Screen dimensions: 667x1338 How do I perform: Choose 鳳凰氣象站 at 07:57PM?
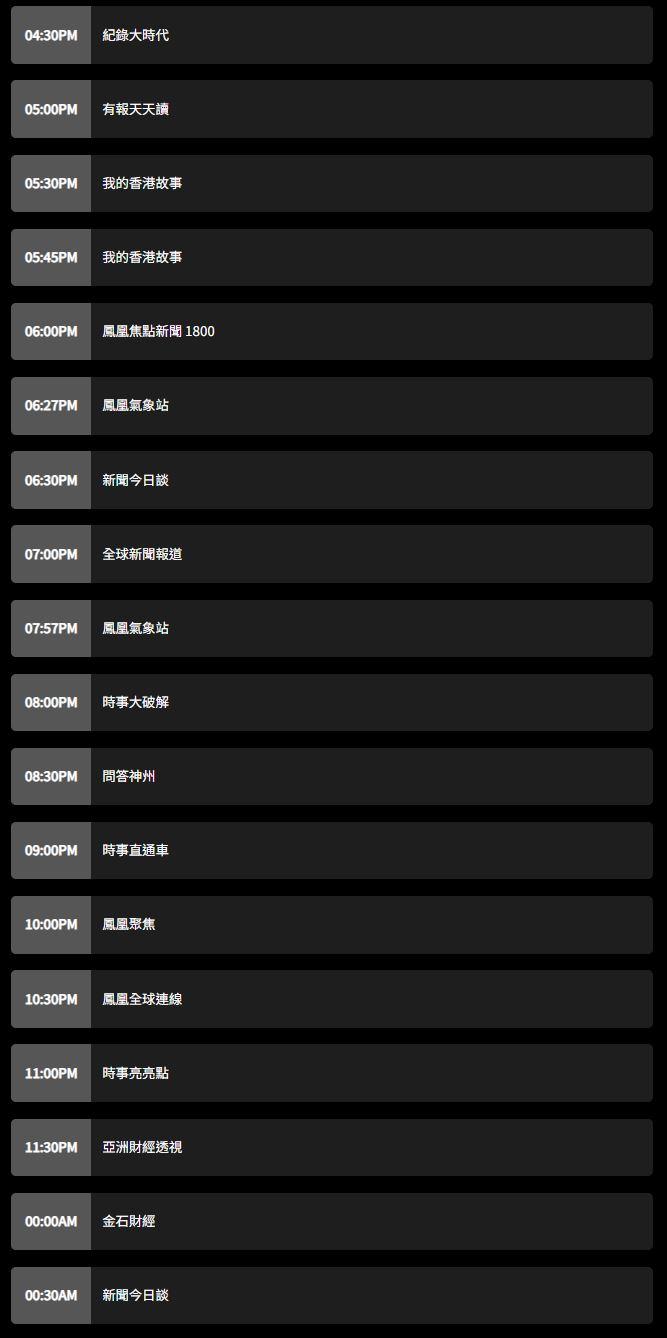(x=136, y=628)
